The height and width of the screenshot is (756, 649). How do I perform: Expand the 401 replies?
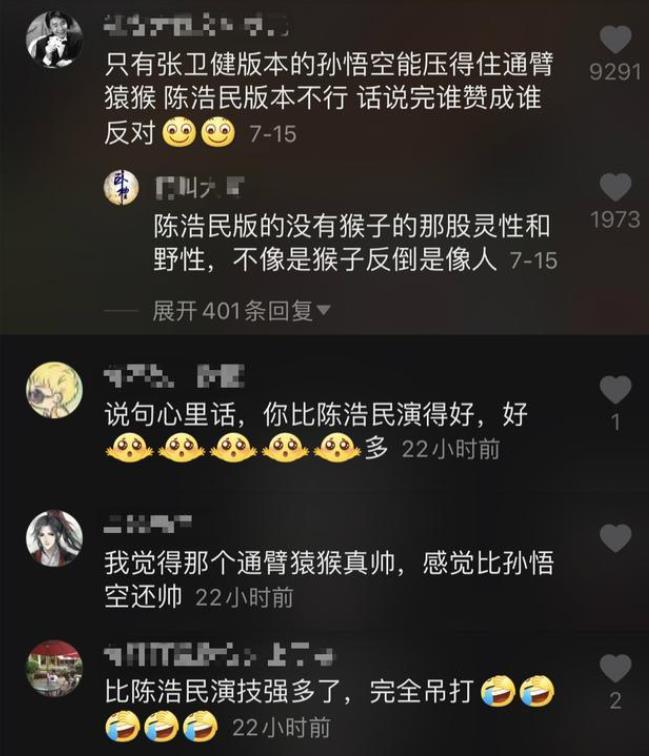(241, 311)
